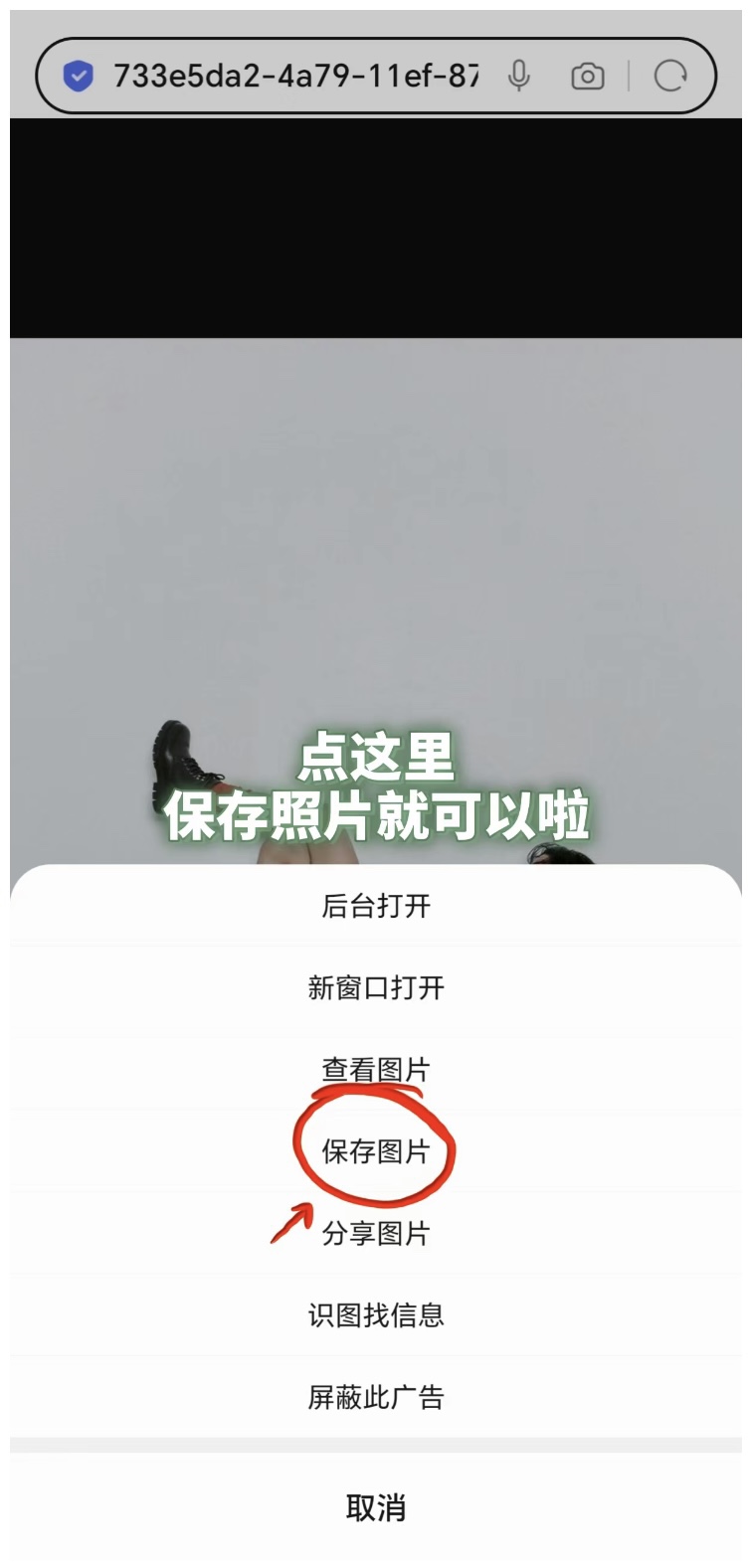Block this ad via 屏蔽此广告
The height and width of the screenshot is (1568, 751).
[x=376, y=1397]
